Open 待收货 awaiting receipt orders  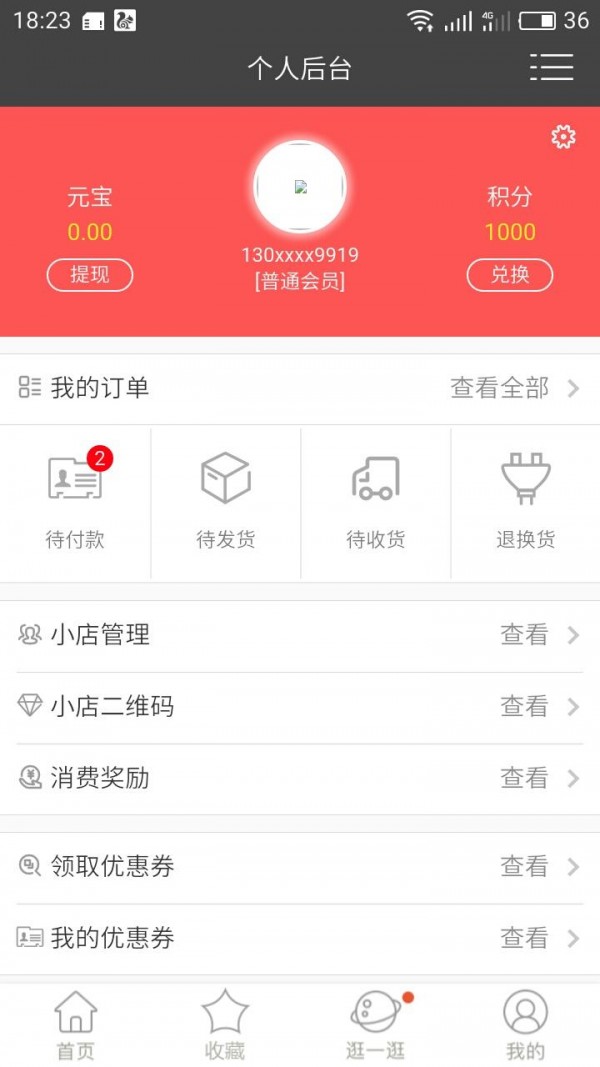(375, 502)
